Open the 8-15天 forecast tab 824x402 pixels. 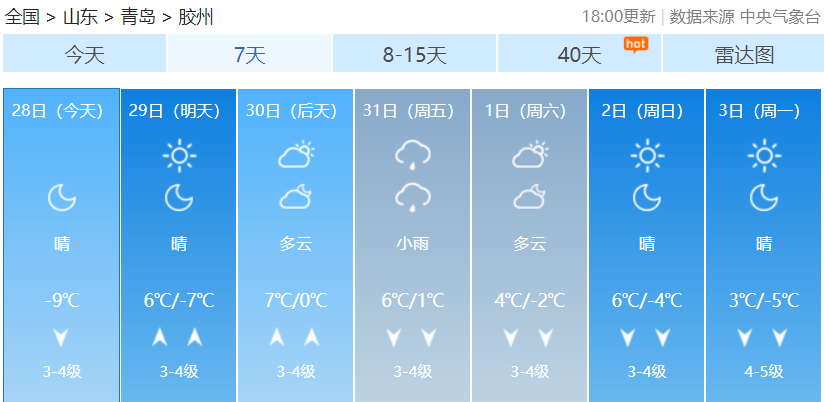tap(414, 53)
